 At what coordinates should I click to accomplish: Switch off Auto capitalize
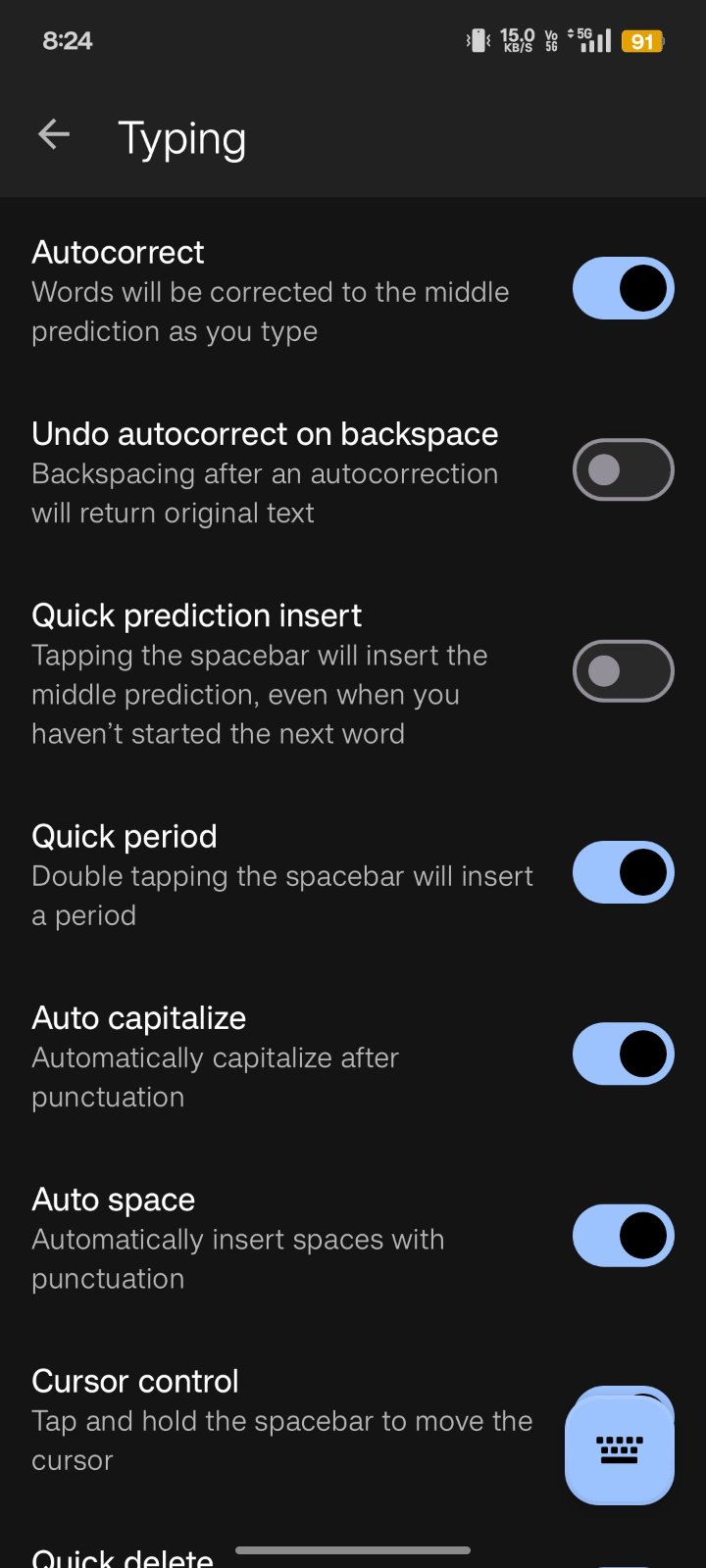[623, 1053]
